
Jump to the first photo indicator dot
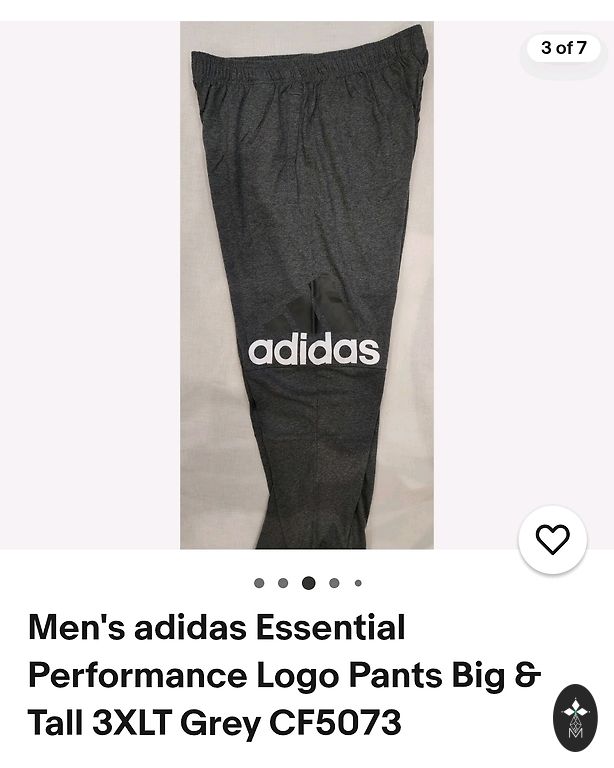tap(259, 583)
